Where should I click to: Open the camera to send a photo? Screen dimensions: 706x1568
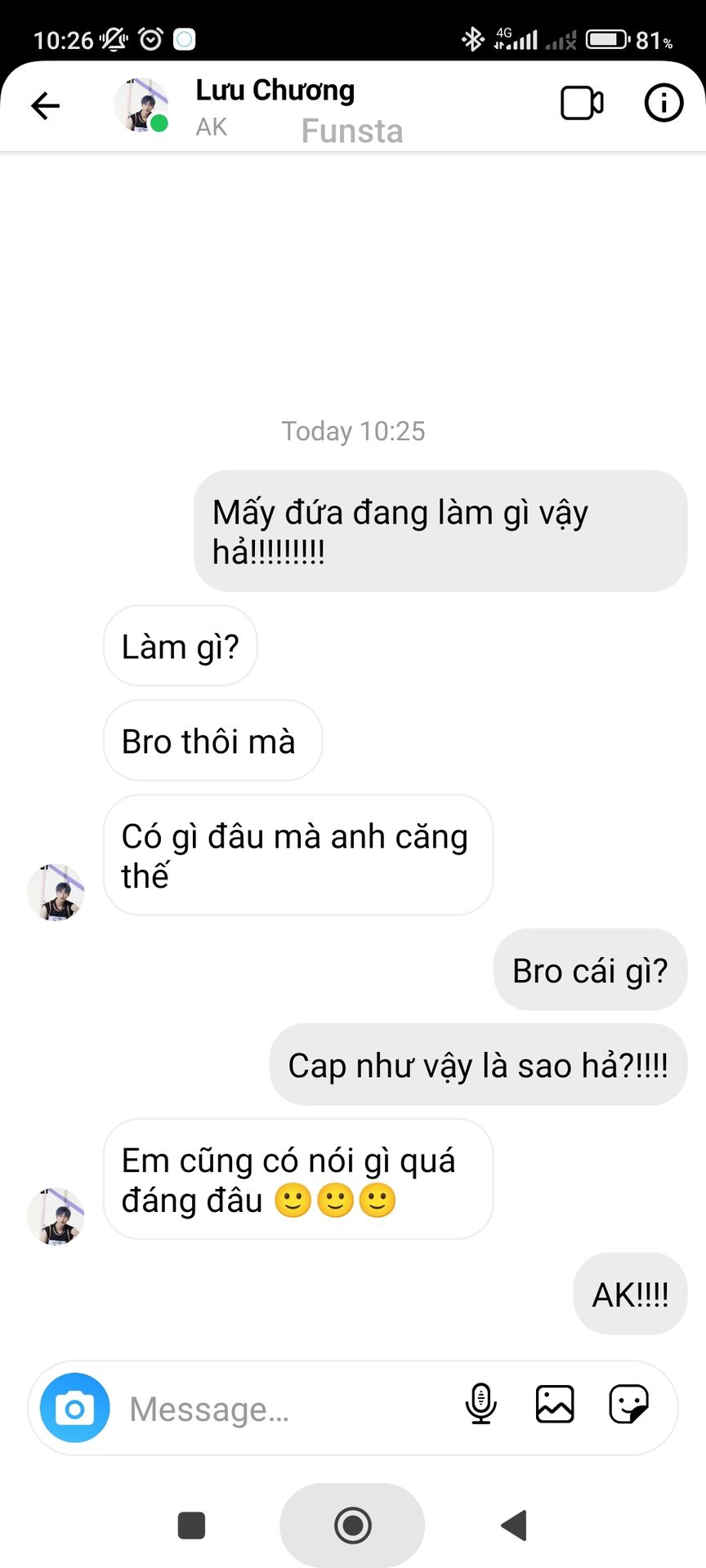(74, 1407)
